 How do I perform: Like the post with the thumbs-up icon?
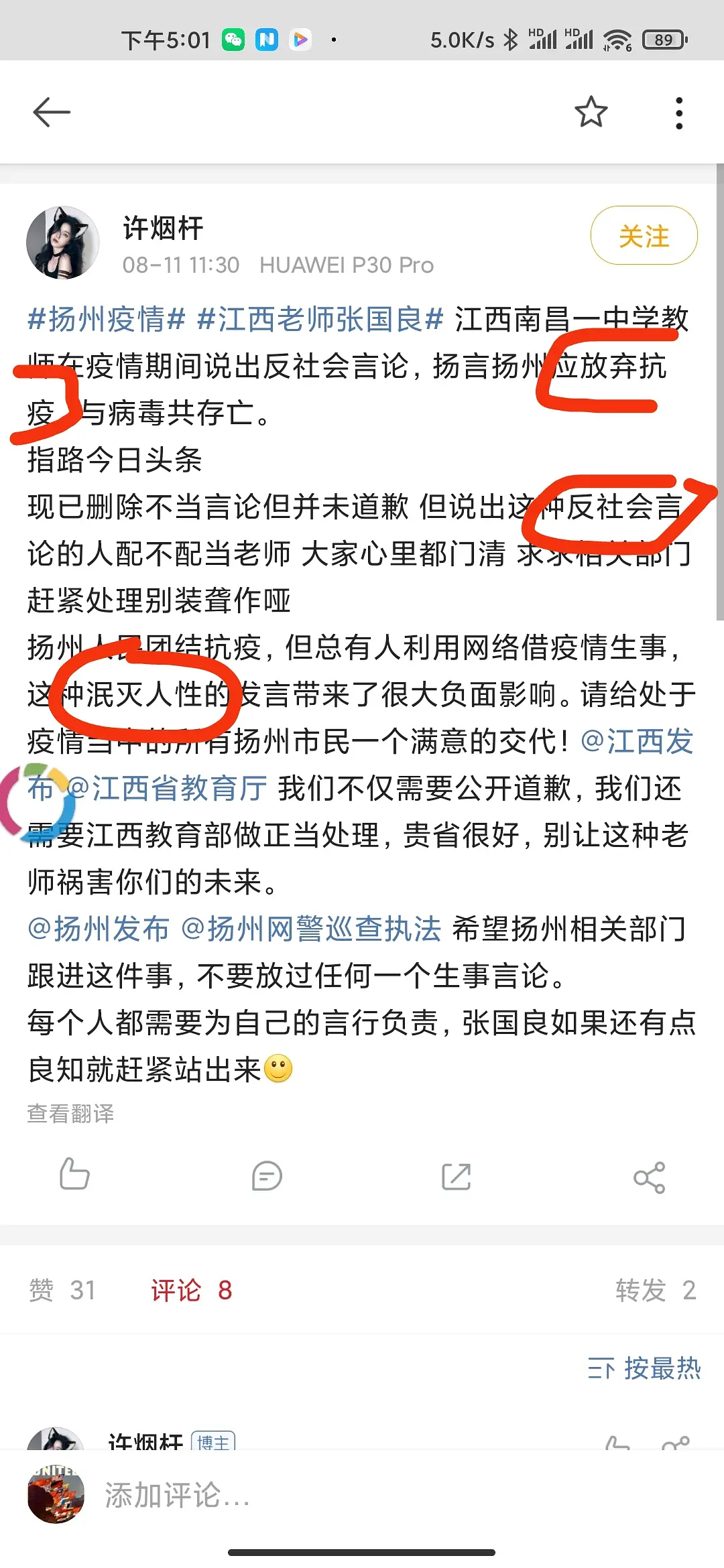click(x=74, y=1175)
